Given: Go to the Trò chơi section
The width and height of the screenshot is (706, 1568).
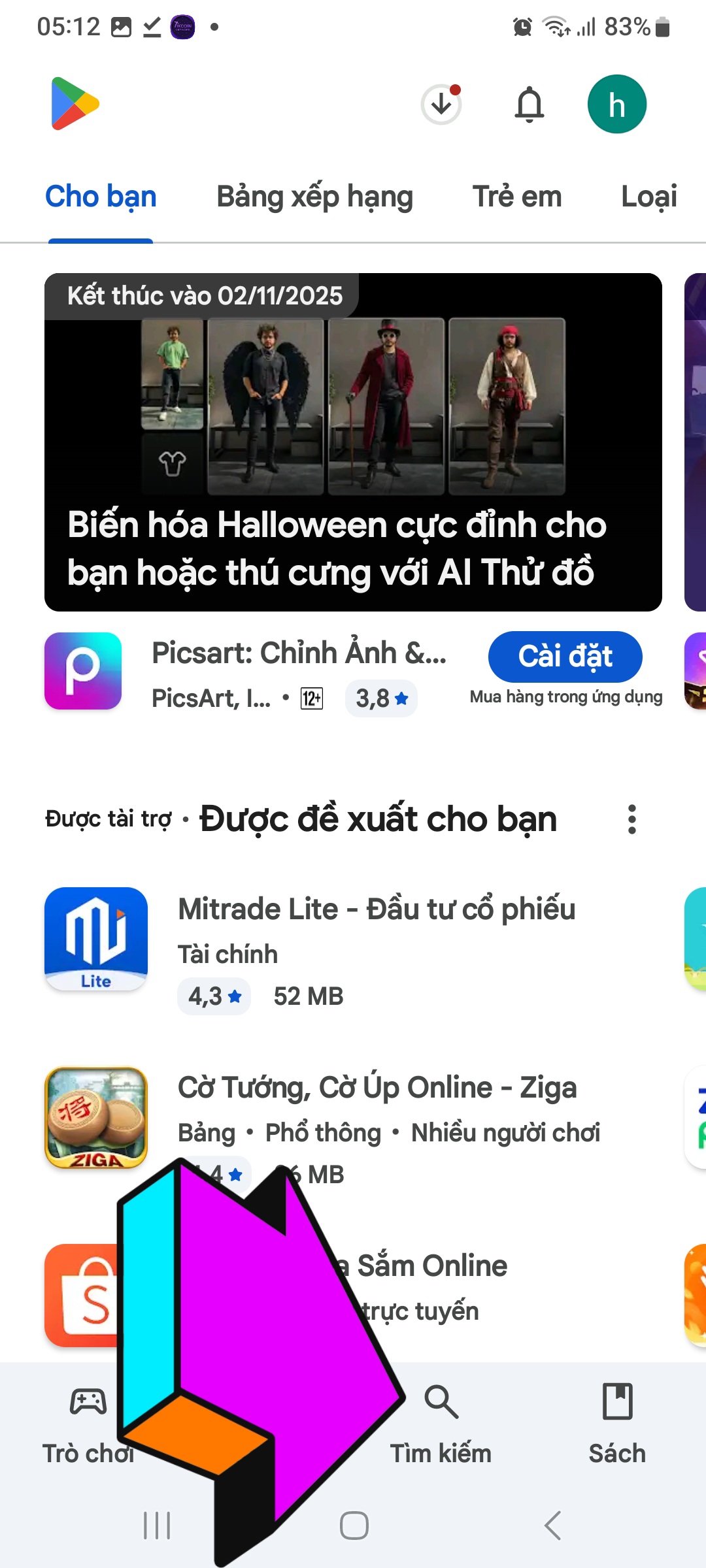Looking at the screenshot, I should click(88, 1423).
